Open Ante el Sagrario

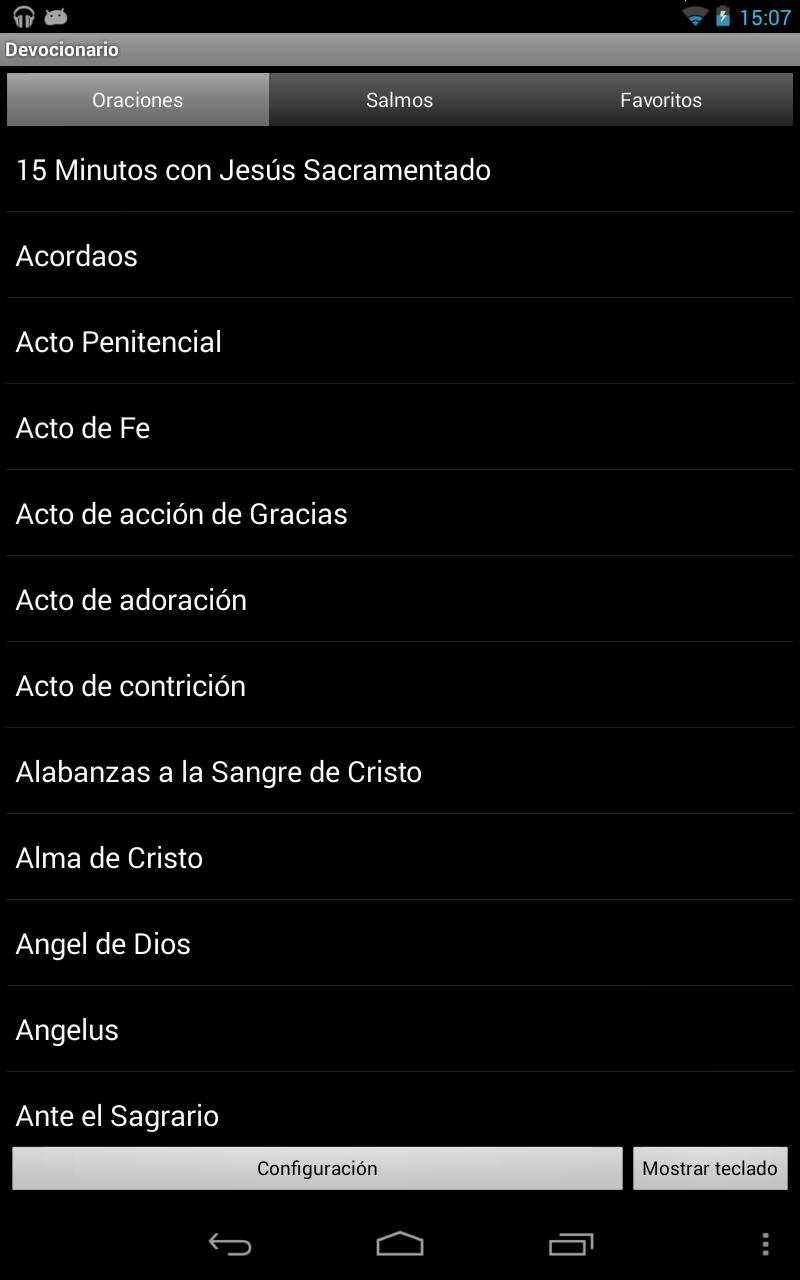[400, 1110]
